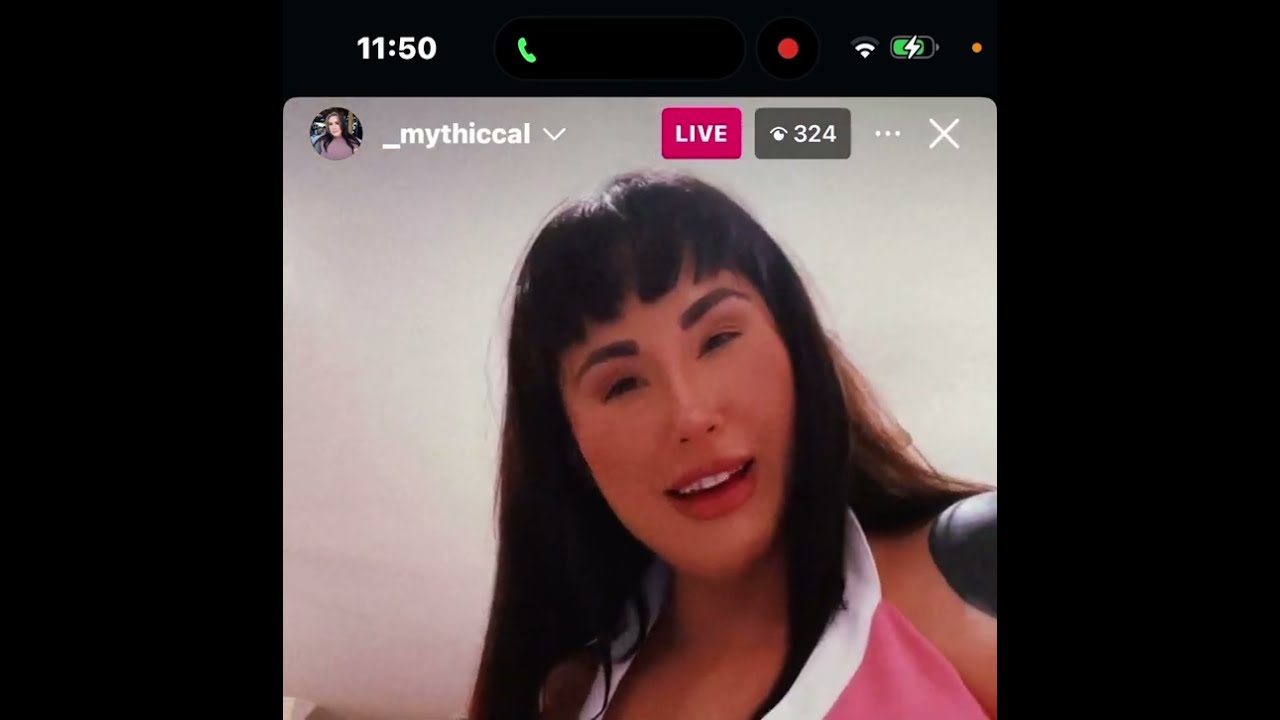
Task: Close the live video
Action: pyautogui.click(x=943, y=134)
